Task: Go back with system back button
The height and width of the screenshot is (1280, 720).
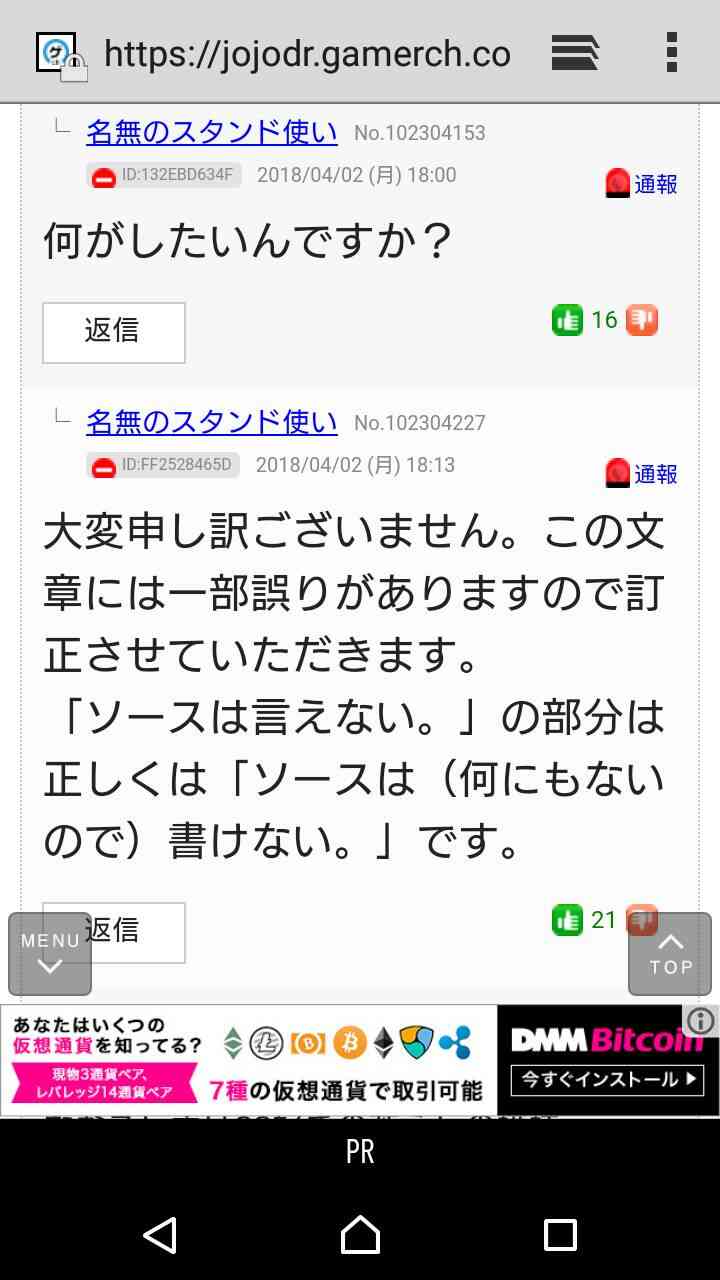Action: tap(160, 1235)
